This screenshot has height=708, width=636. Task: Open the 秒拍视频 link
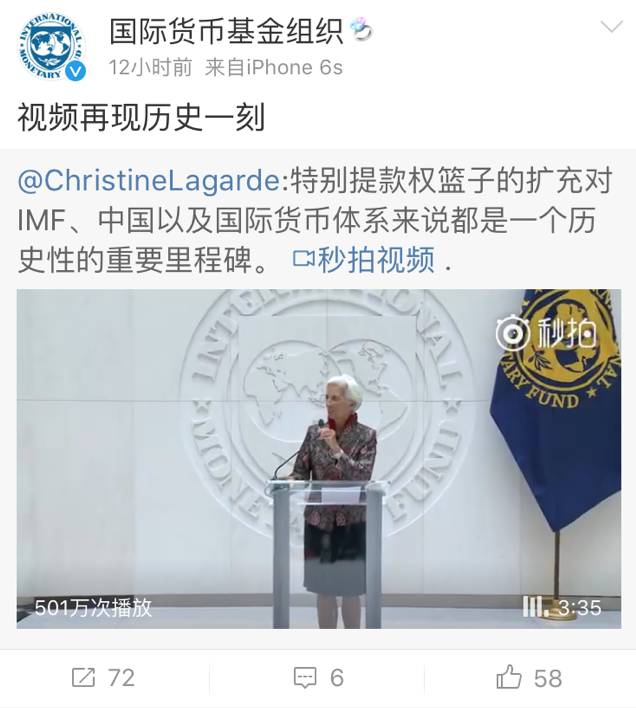pos(365,261)
